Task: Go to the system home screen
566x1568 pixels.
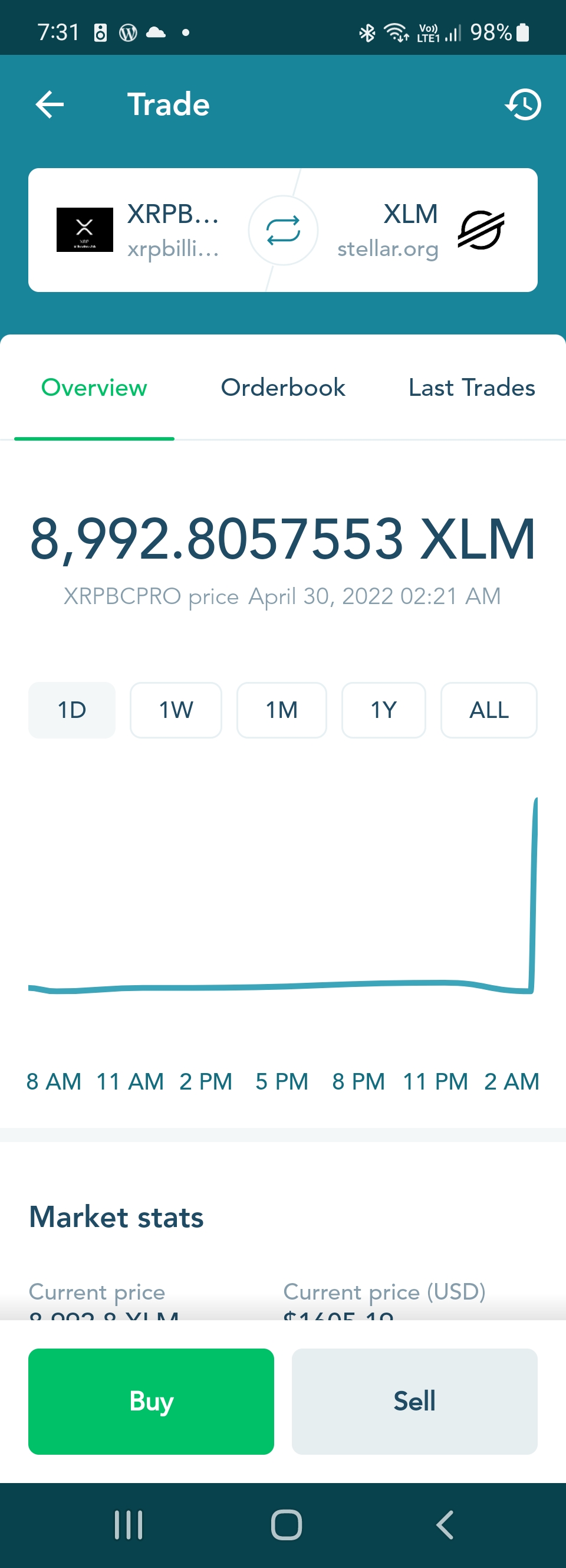Action: (x=286, y=1525)
